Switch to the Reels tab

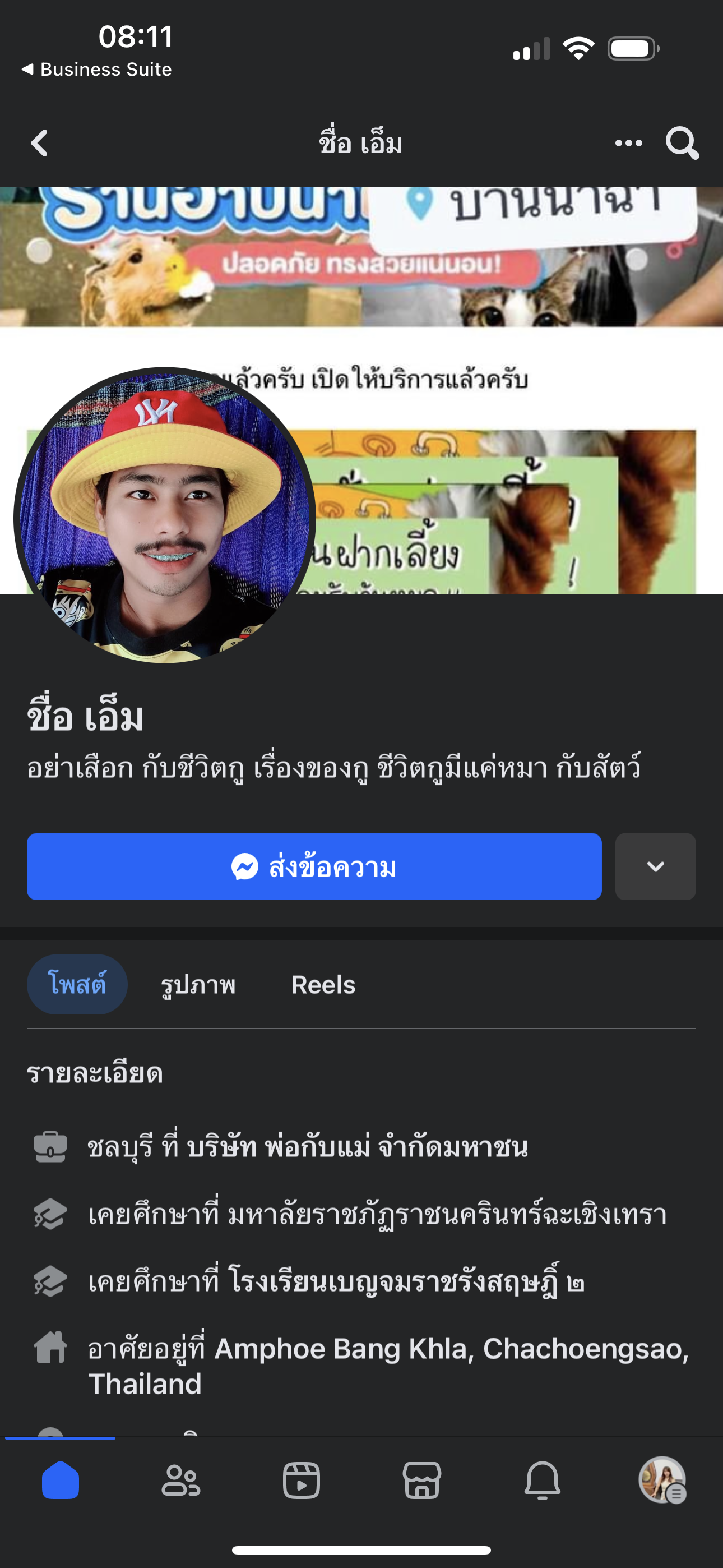click(323, 984)
